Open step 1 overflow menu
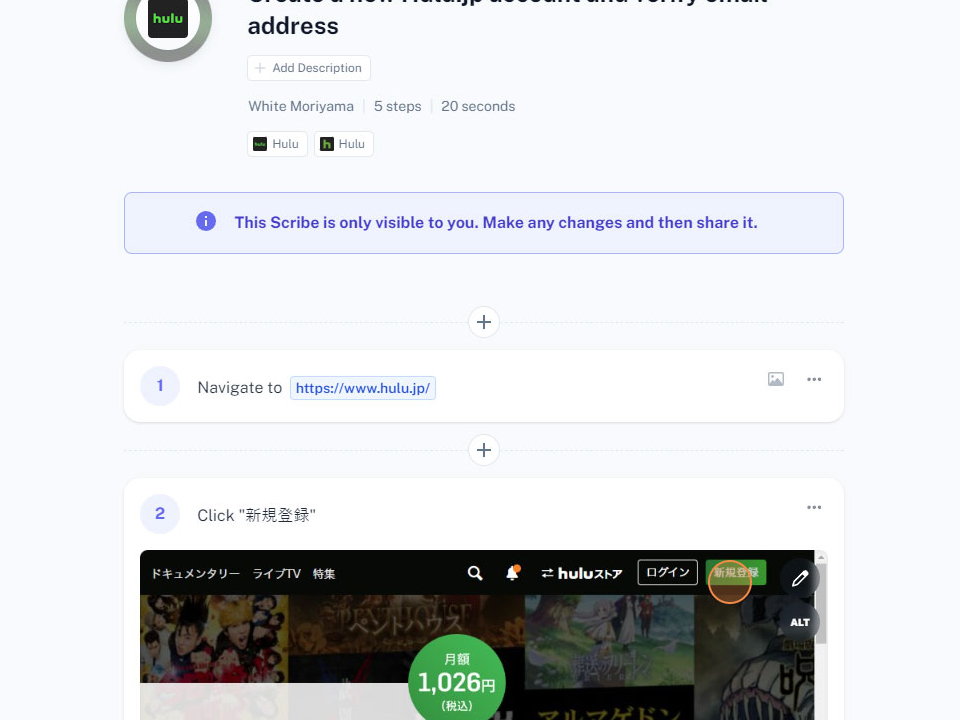Screen dimensions: 960x720 pyautogui.click(x=814, y=379)
